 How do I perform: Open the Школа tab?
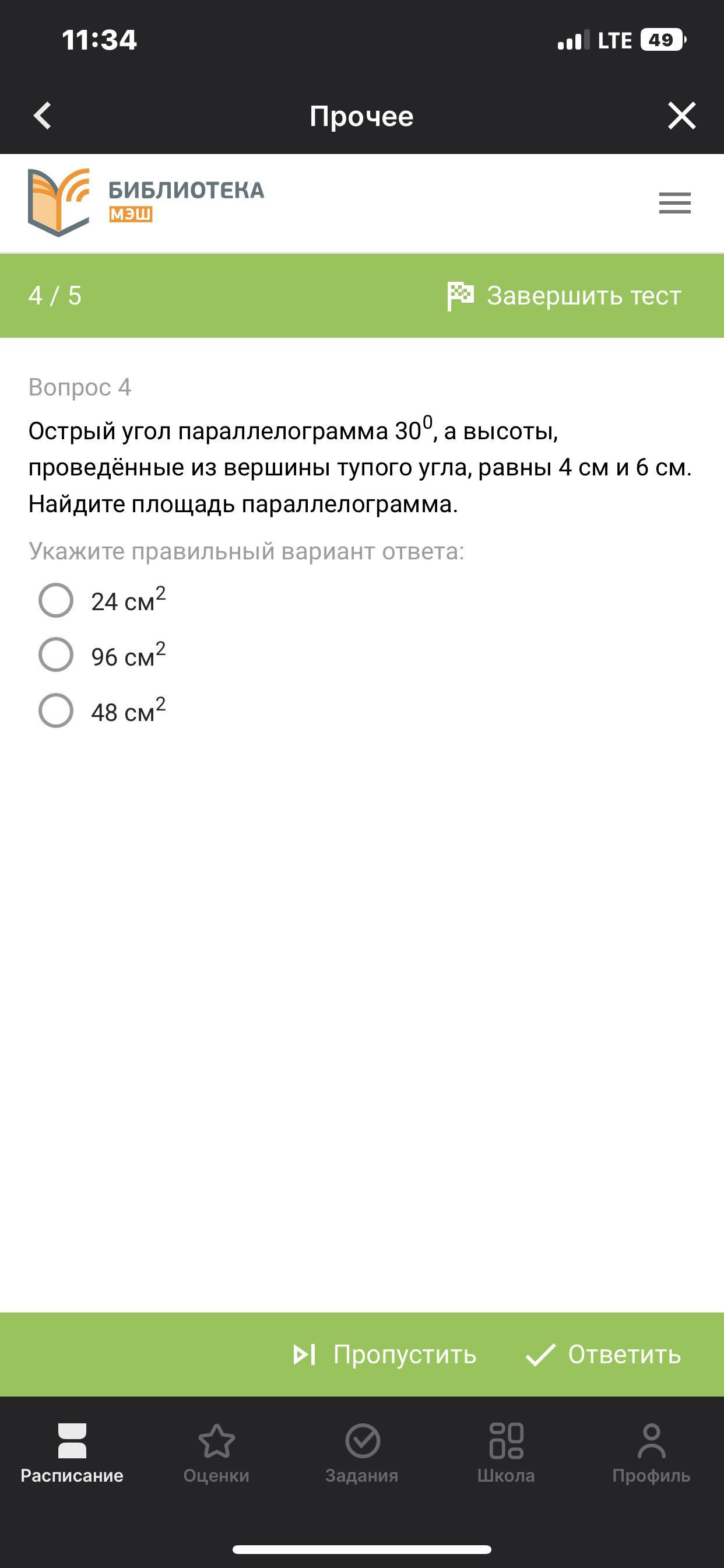click(506, 1452)
